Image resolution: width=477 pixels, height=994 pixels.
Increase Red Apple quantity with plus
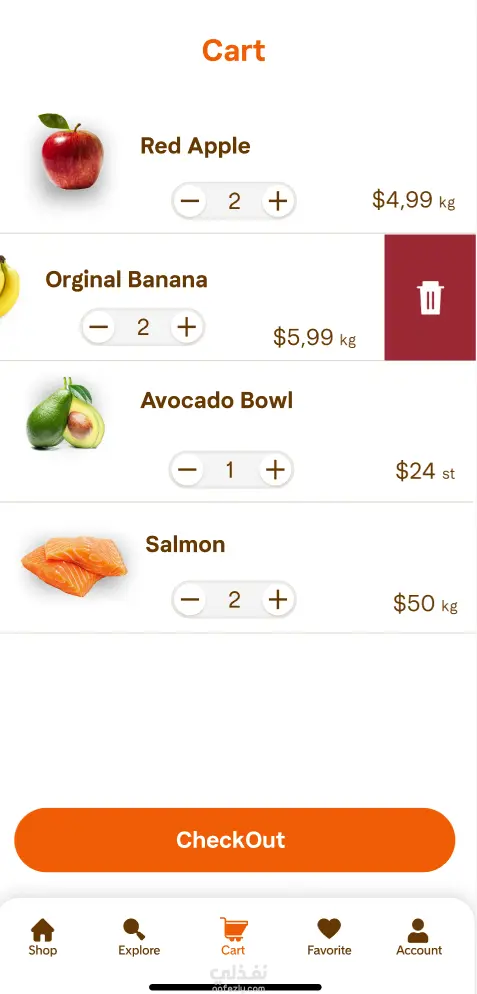coord(278,201)
